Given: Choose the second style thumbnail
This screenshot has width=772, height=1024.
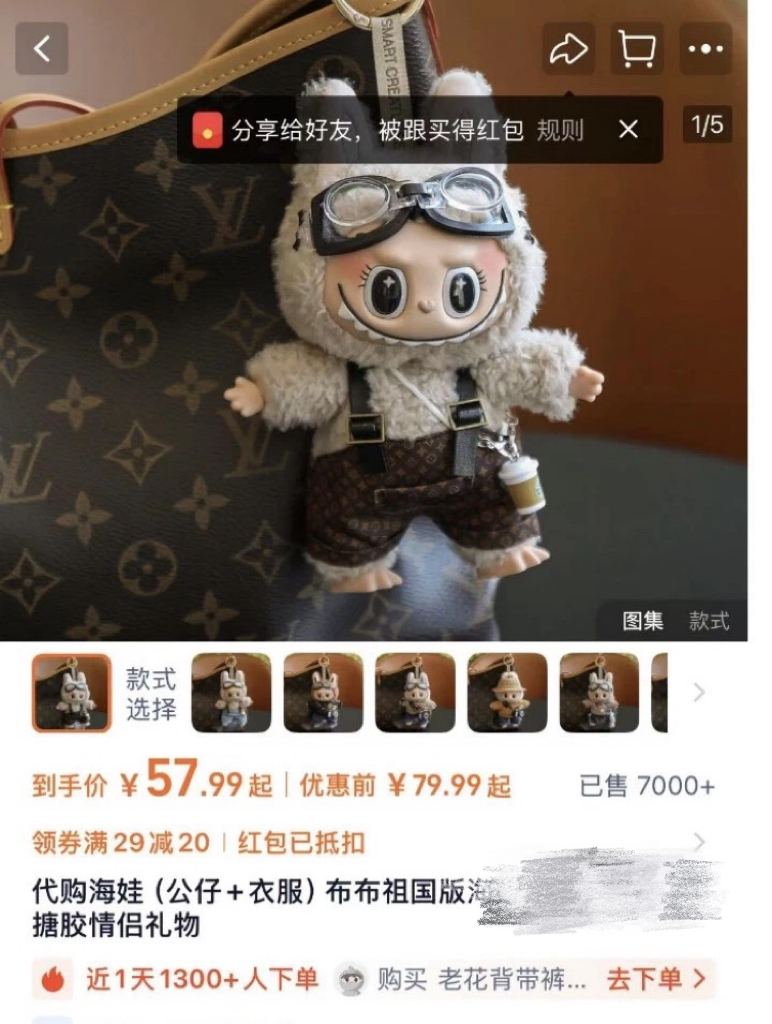Looking at the screenshot, I should coord(231,693).
